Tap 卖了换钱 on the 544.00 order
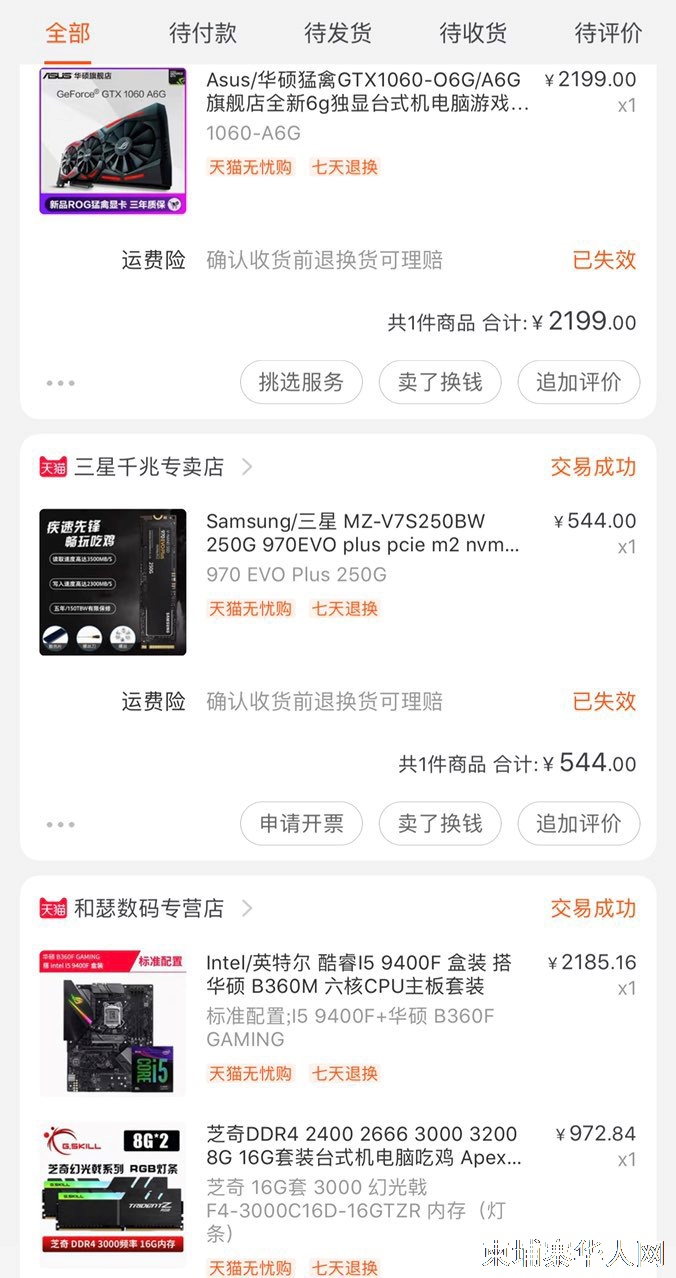Viewport: 676px width, 1278px height. click(x=440, y=824)
